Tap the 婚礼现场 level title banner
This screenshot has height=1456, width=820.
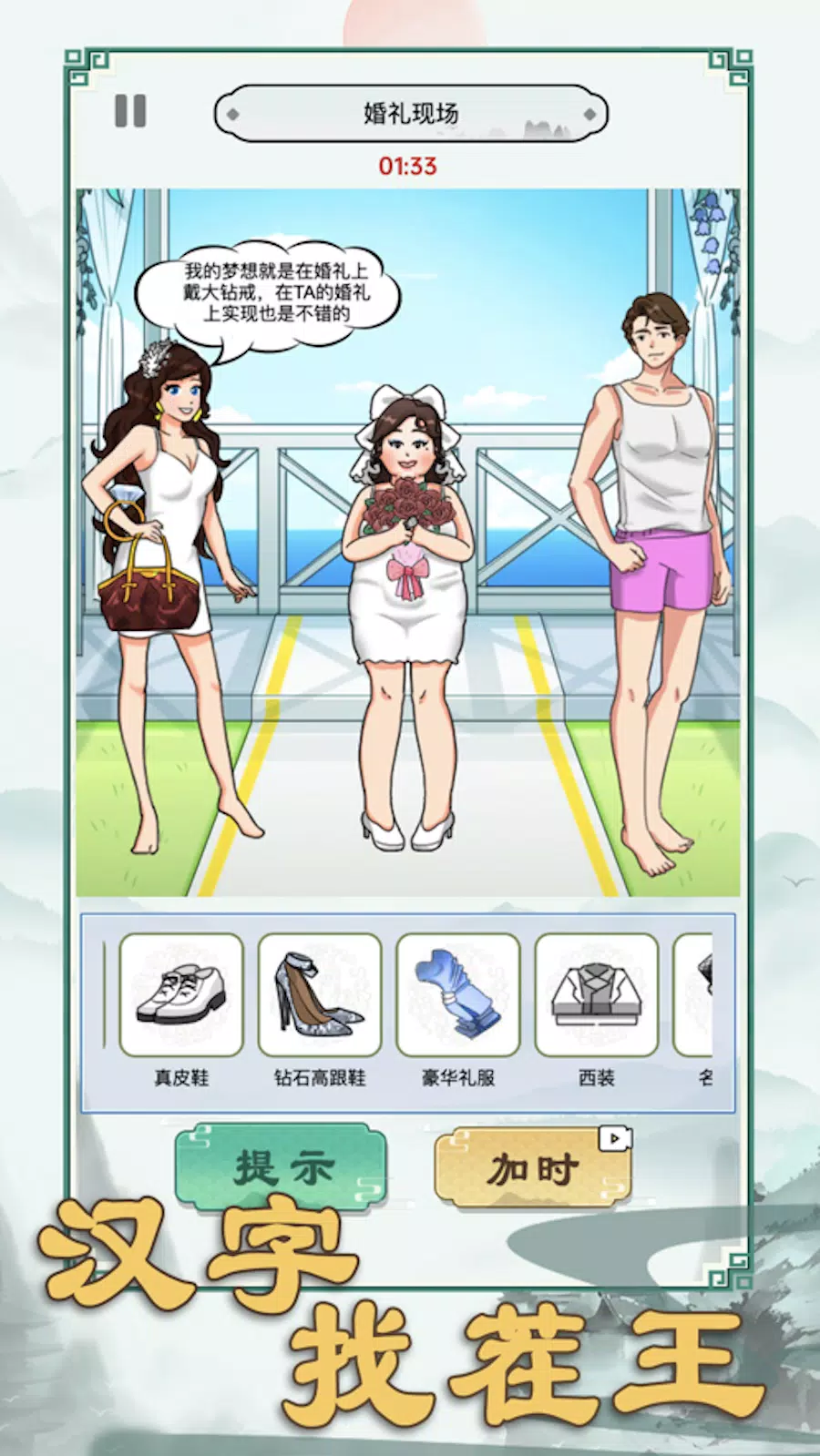(x=410, y=113)
